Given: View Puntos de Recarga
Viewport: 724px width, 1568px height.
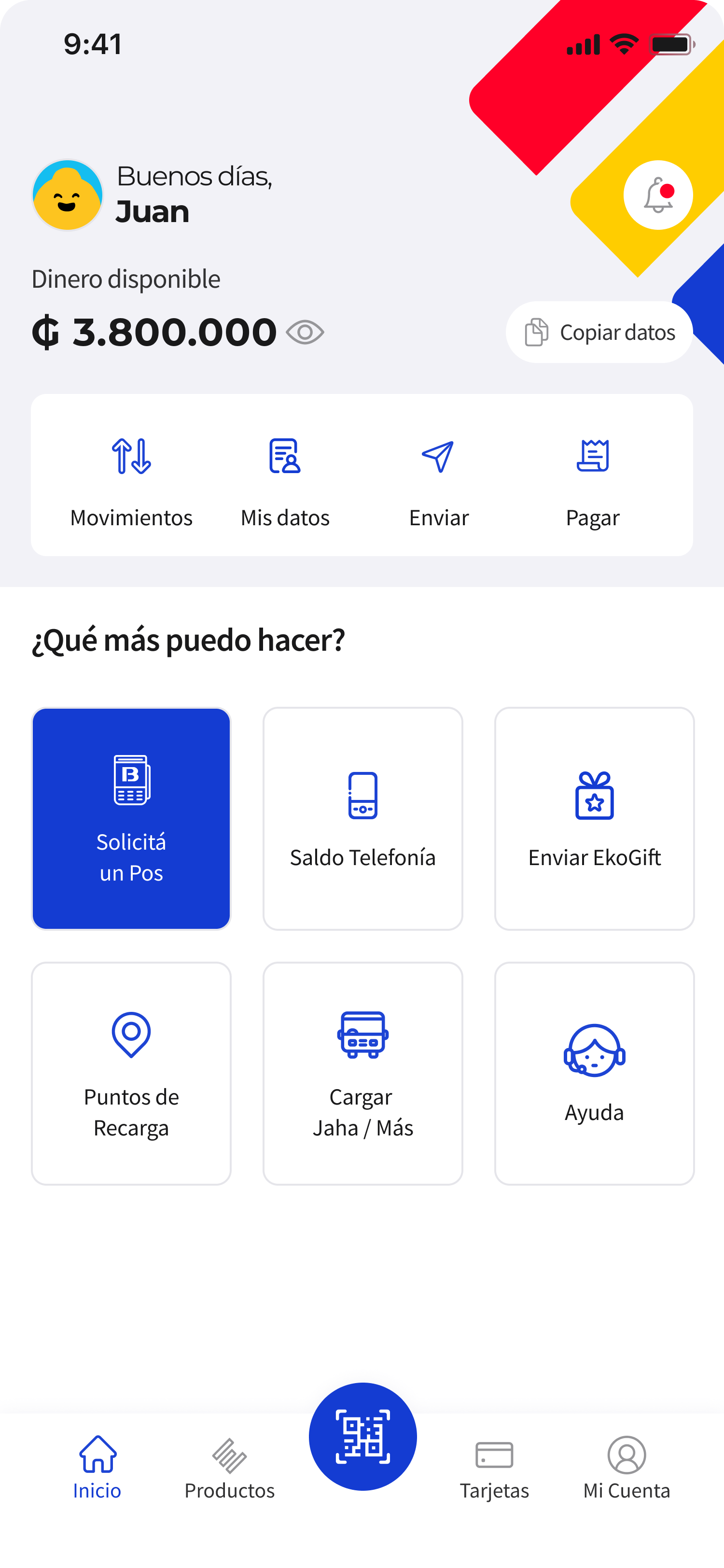Looking at the screenshot, I should coord(131,1073).
